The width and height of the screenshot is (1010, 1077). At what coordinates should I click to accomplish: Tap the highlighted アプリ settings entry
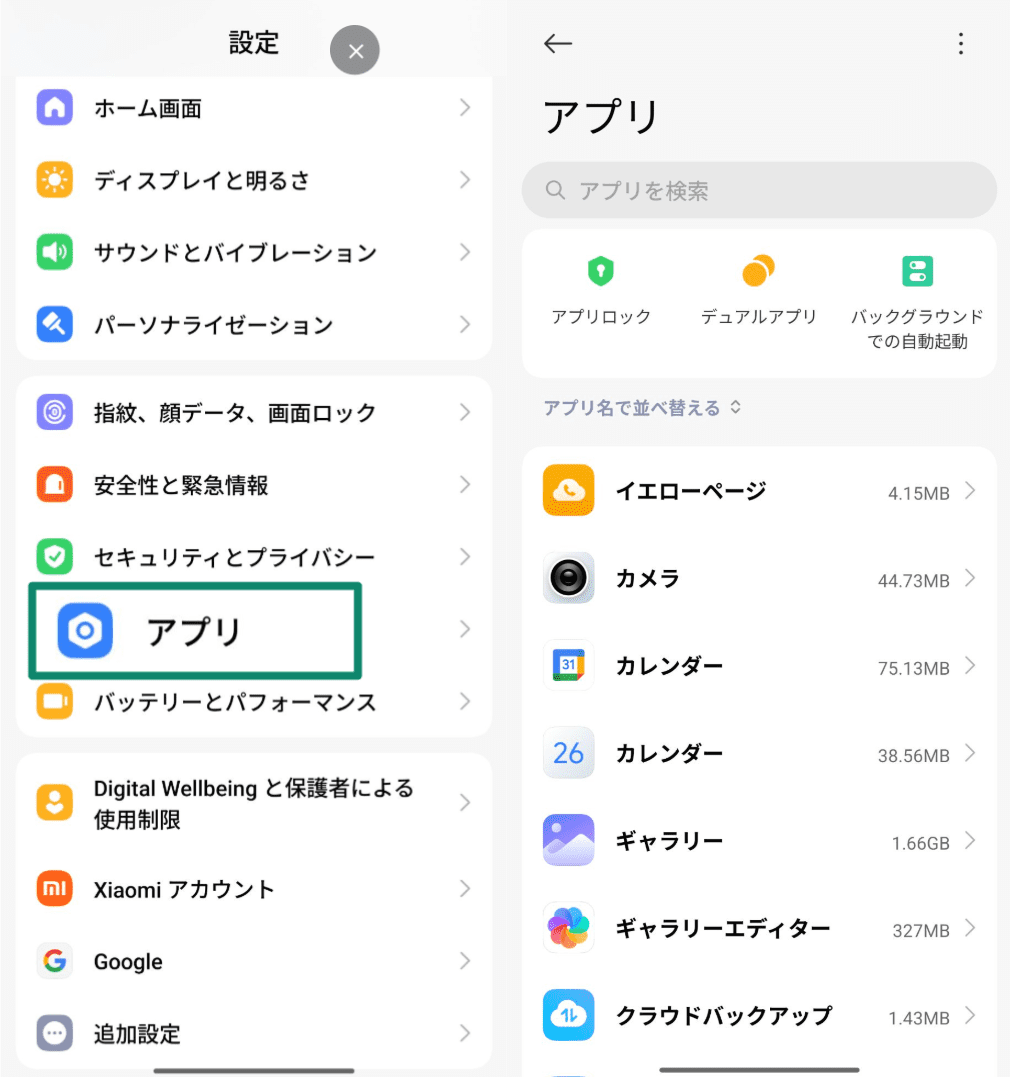click(194, 630)
